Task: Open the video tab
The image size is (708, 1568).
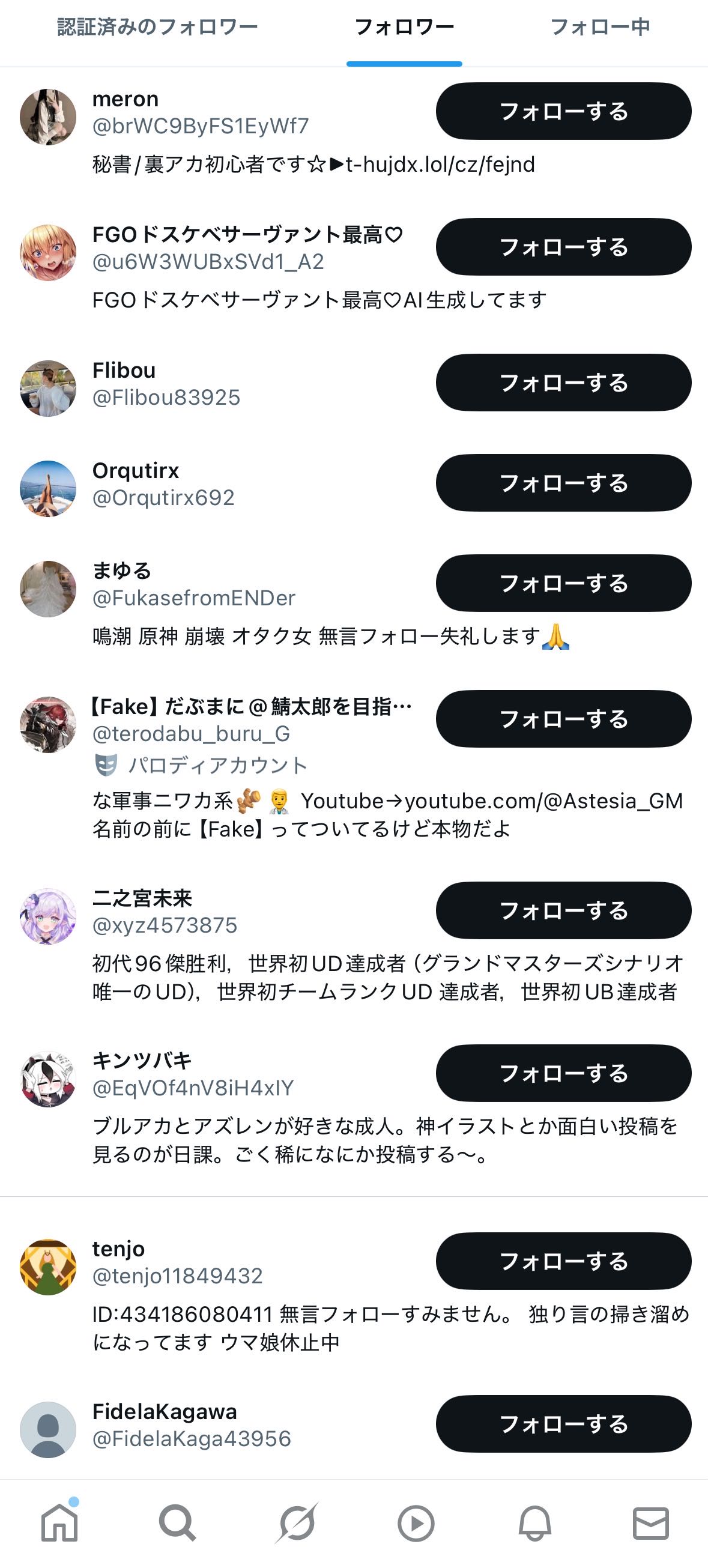Action: 416,1523
